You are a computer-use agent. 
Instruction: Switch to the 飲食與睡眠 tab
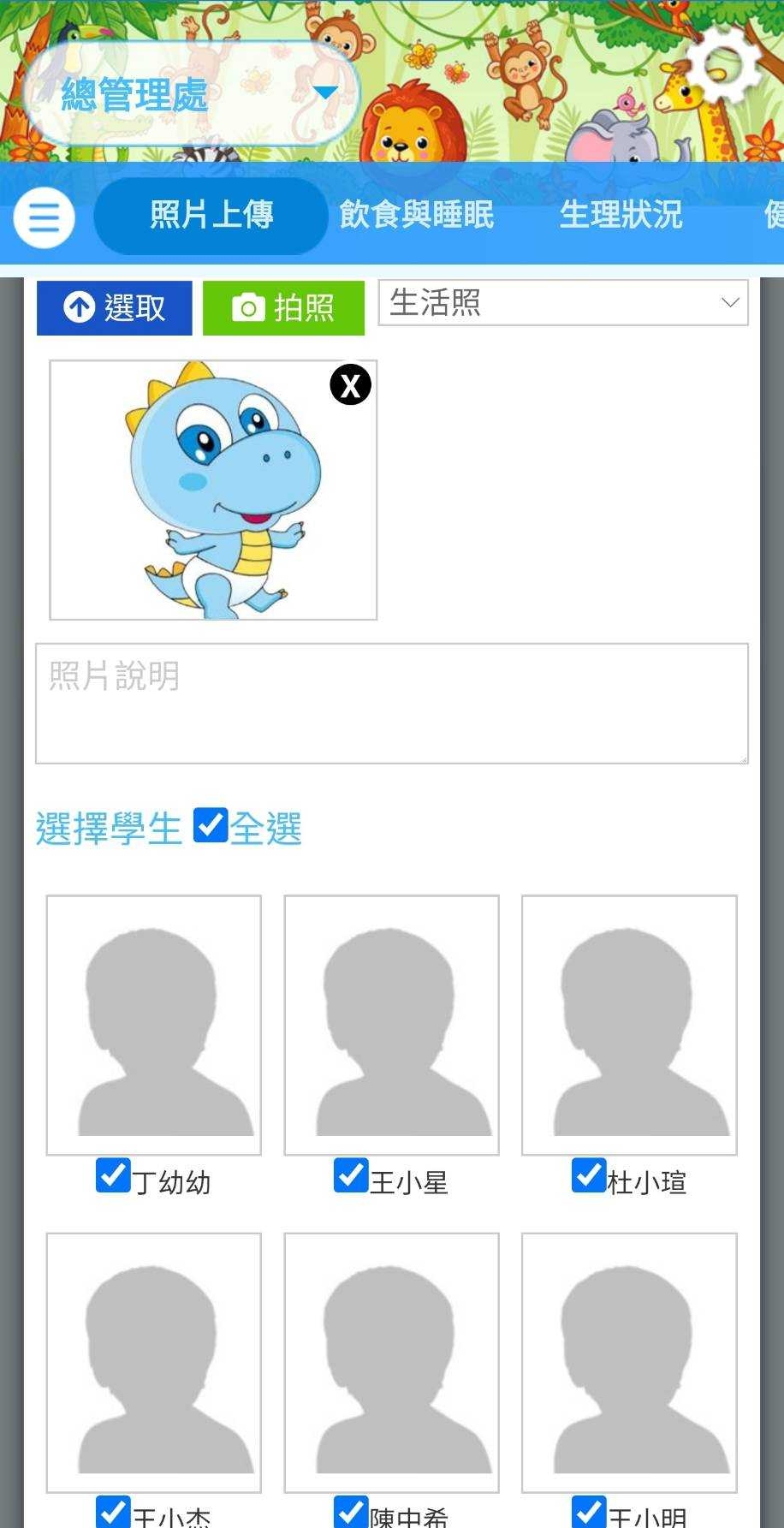[417, 214]
